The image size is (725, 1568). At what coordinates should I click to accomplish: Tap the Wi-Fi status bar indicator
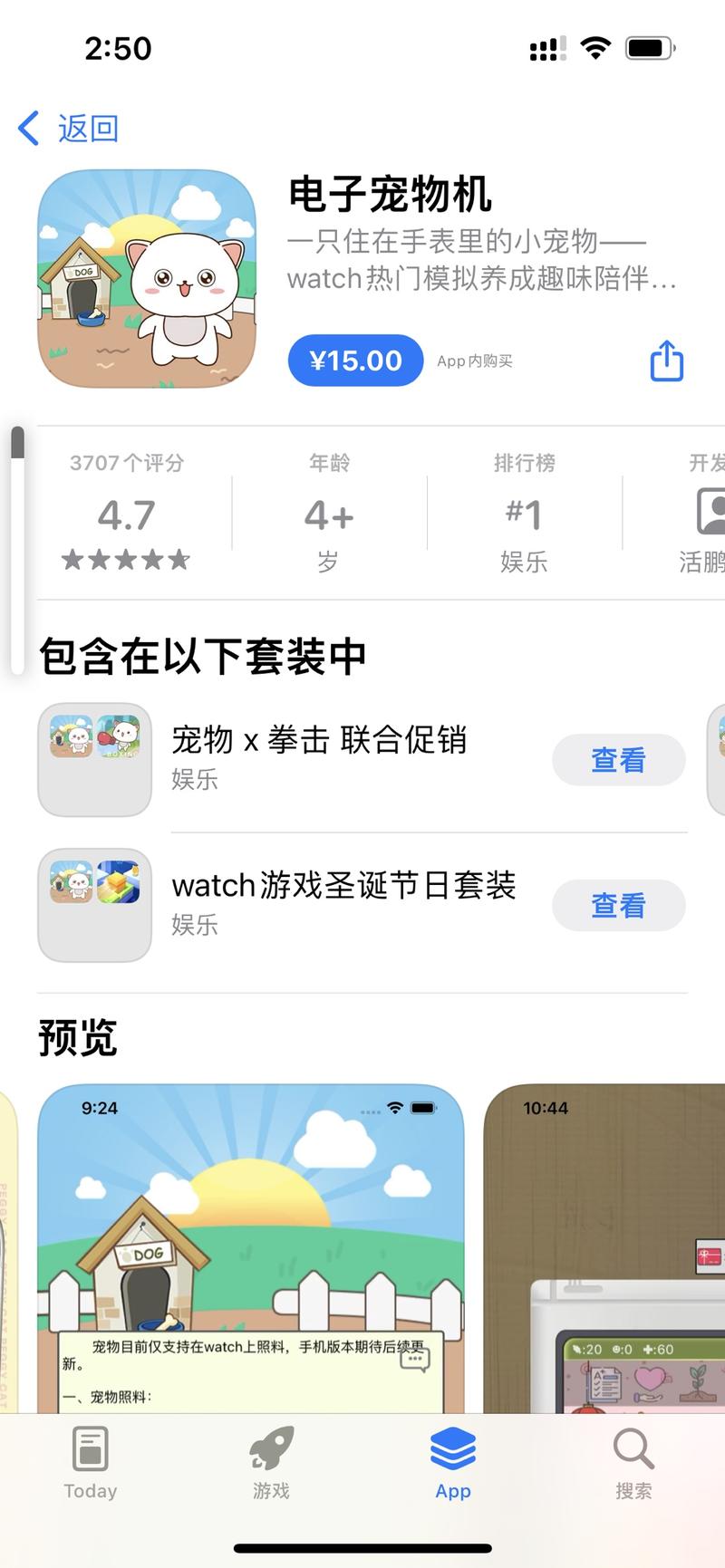(595, 47)
